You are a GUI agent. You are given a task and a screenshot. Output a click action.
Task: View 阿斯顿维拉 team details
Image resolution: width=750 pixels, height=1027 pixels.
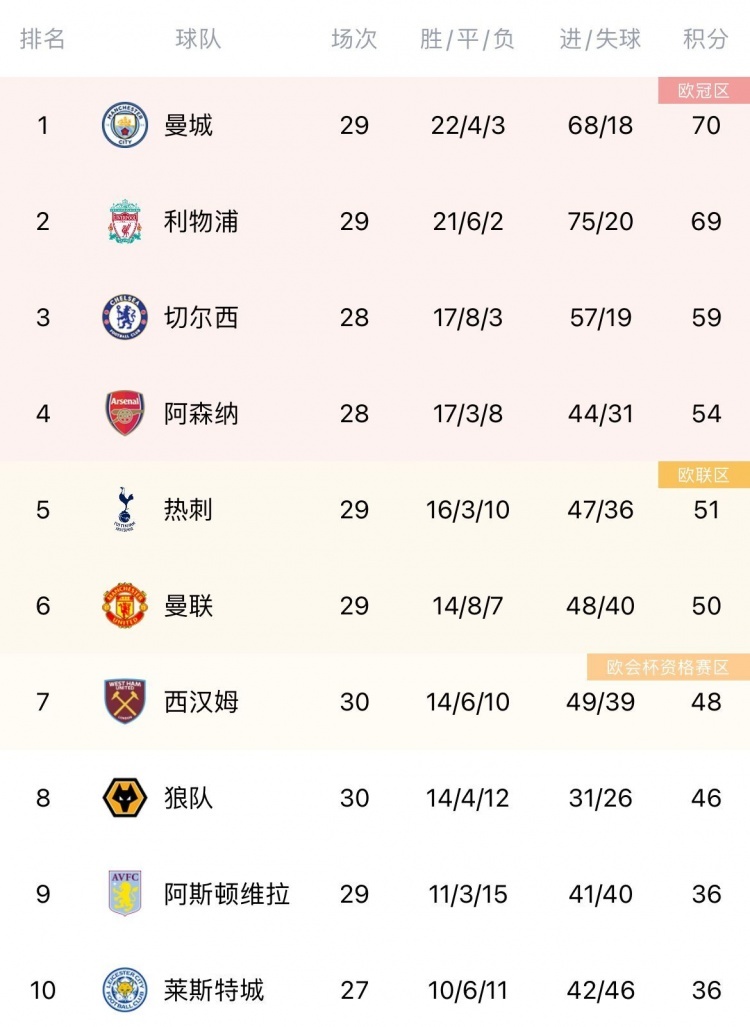pyautogui.click(x=375, y=894)
